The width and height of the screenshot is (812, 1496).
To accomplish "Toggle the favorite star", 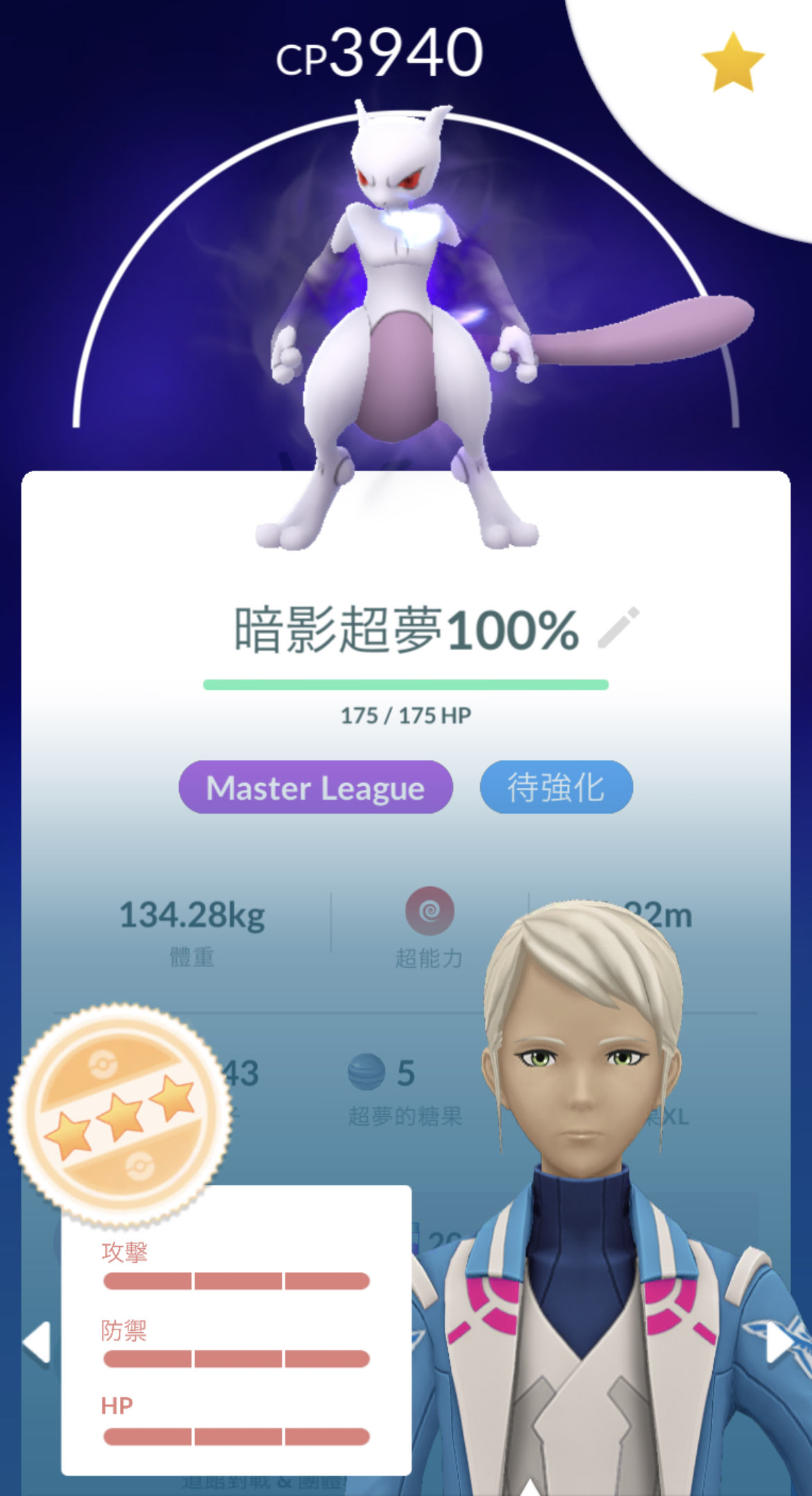I will 733,62.
